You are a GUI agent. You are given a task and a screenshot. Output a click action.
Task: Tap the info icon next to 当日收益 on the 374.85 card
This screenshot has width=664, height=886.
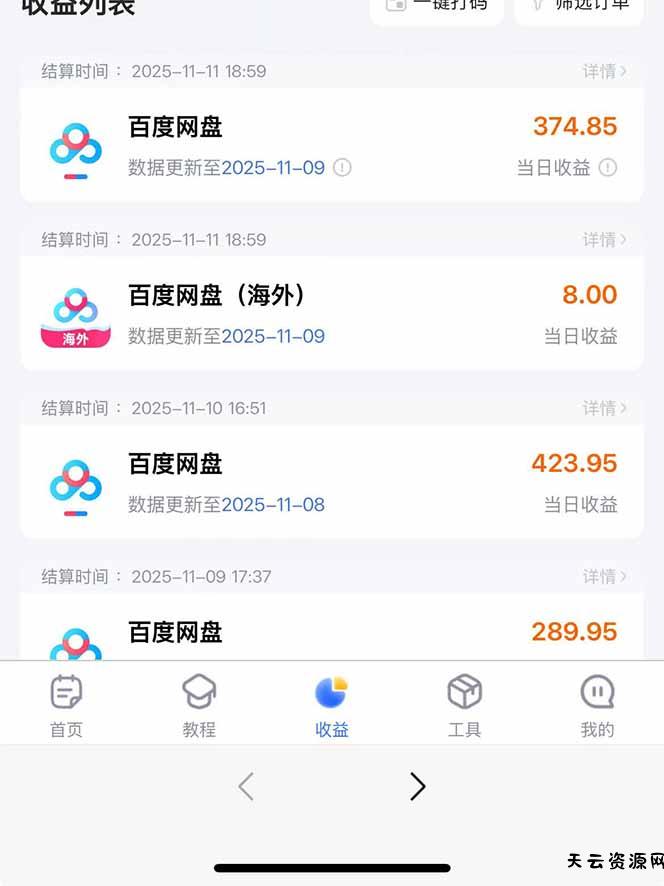607,168
